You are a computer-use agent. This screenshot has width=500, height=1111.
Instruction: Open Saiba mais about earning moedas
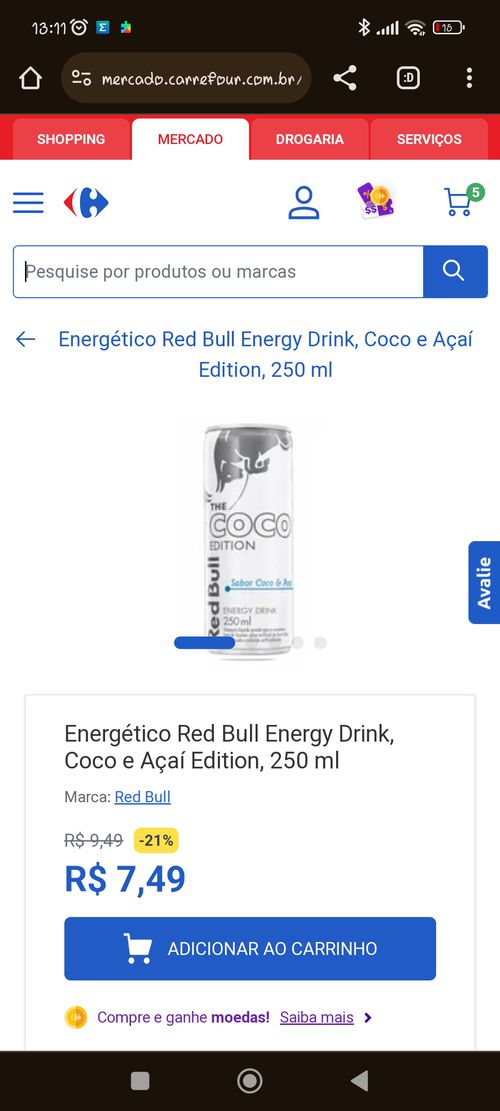pyautogui.click(x=317, y=1017)
